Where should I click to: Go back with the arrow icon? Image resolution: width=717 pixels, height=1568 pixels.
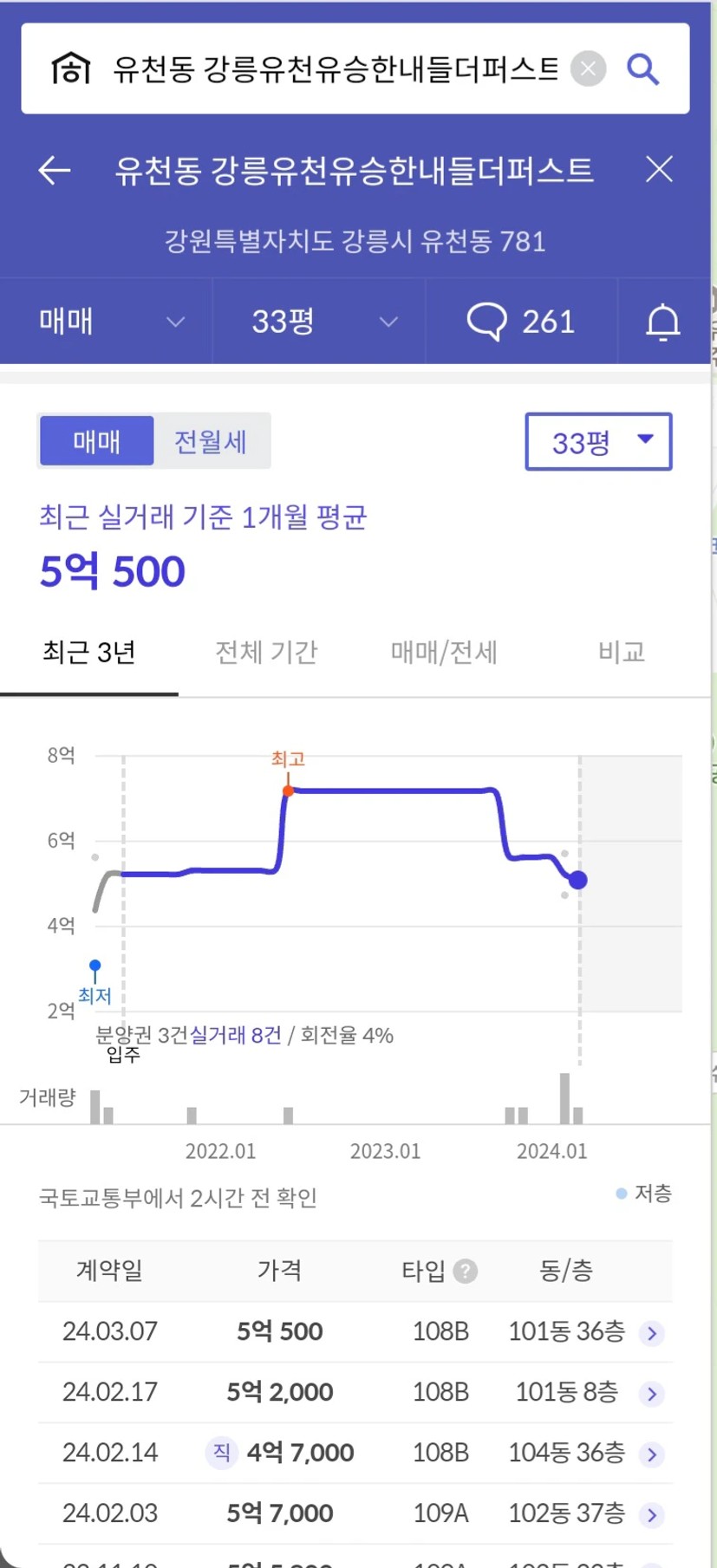[55, 170]
